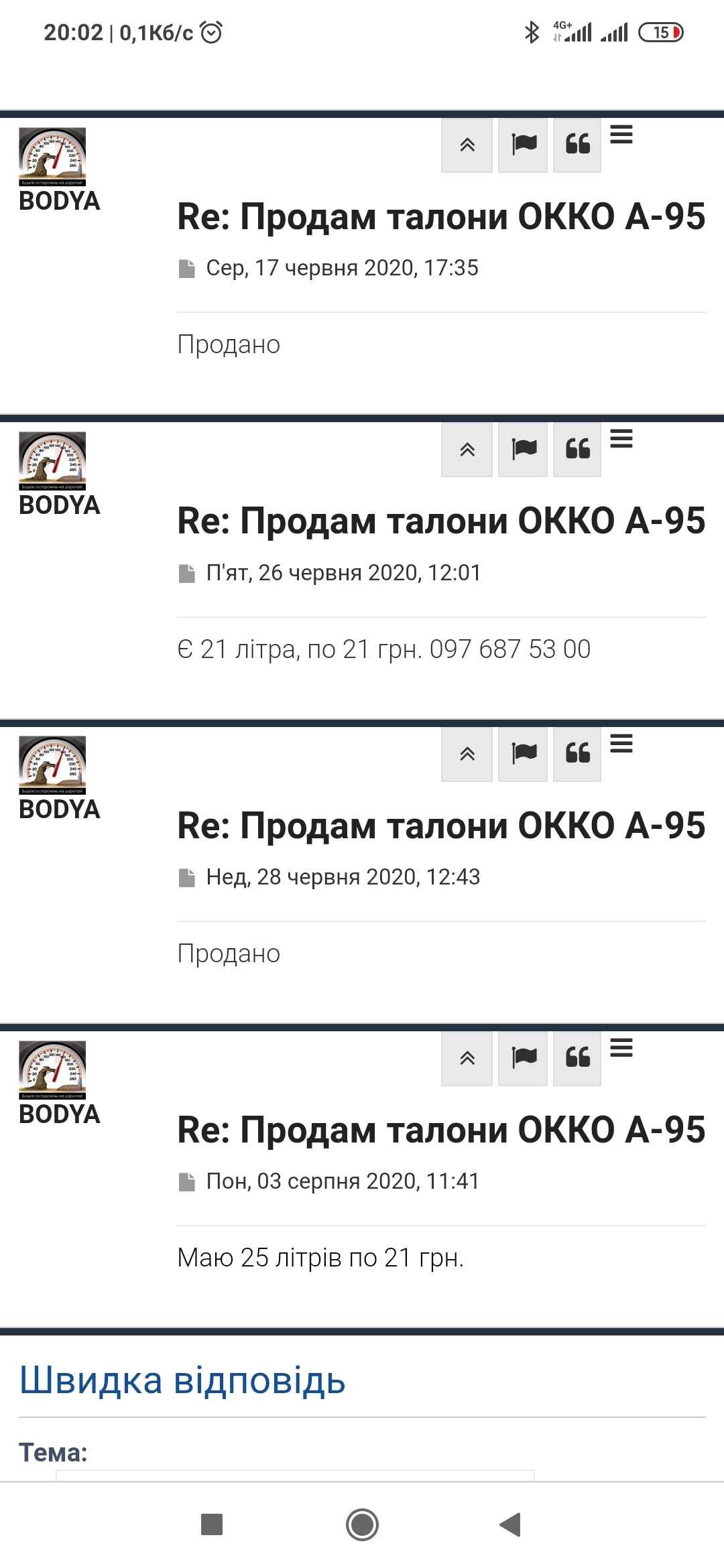This screenshot has width=724, height=1568.
Task: Quote the post from 28 червня 2020
Action: [x=577, y=754]
